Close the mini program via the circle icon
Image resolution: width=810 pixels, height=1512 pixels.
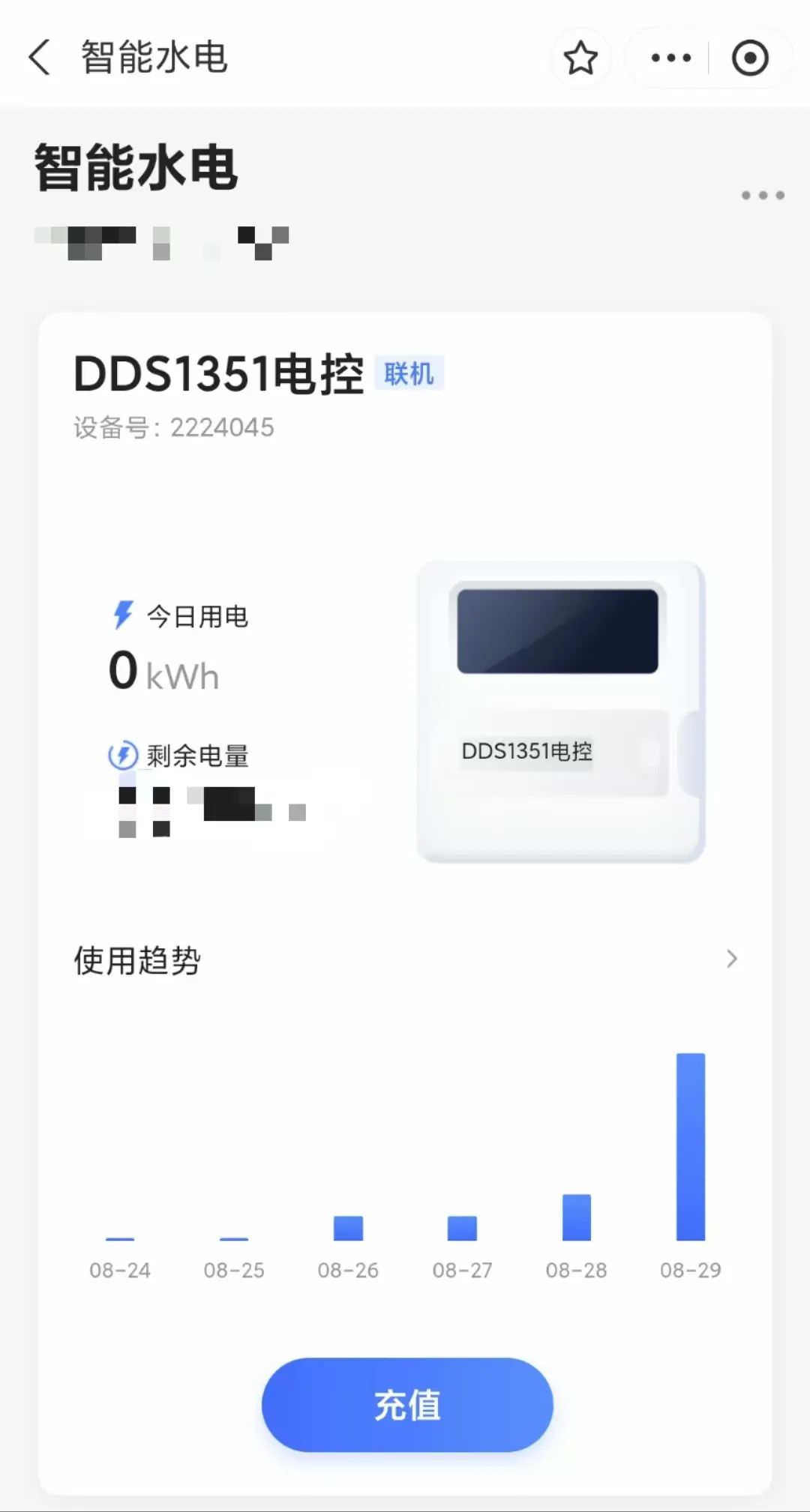point(750,58)
